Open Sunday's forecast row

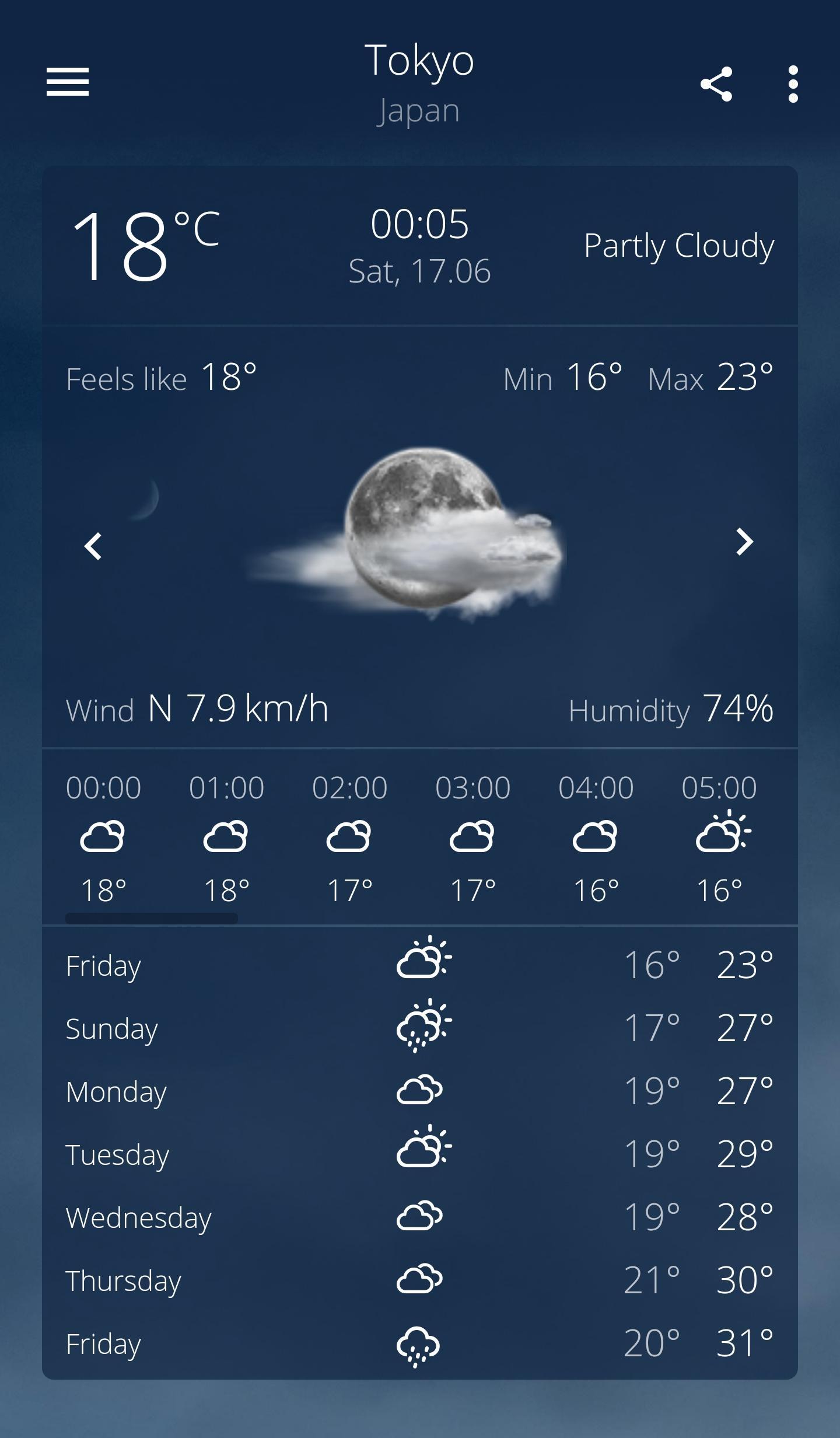coord(419,1028)
